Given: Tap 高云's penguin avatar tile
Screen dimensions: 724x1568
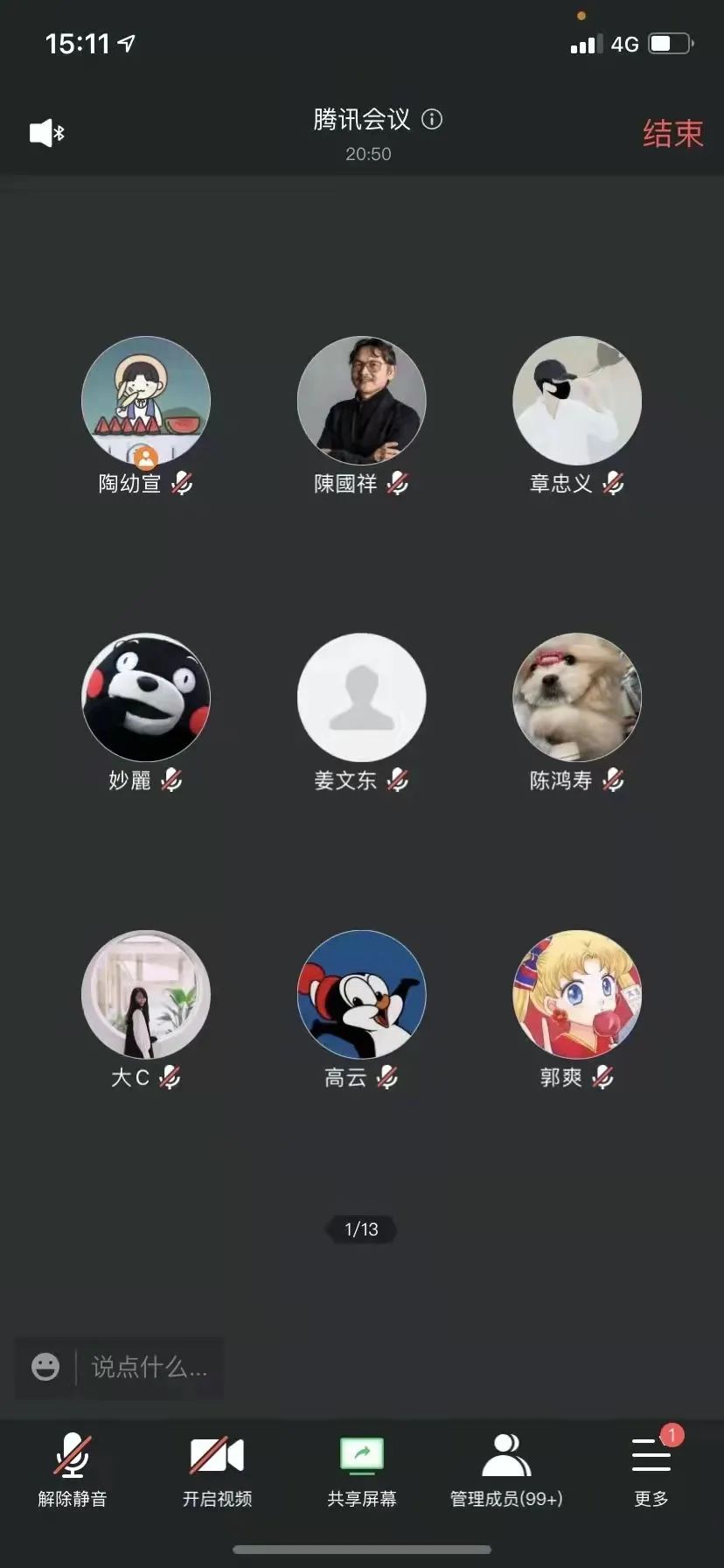Looking at the screenshot, I should coord(362,995).
